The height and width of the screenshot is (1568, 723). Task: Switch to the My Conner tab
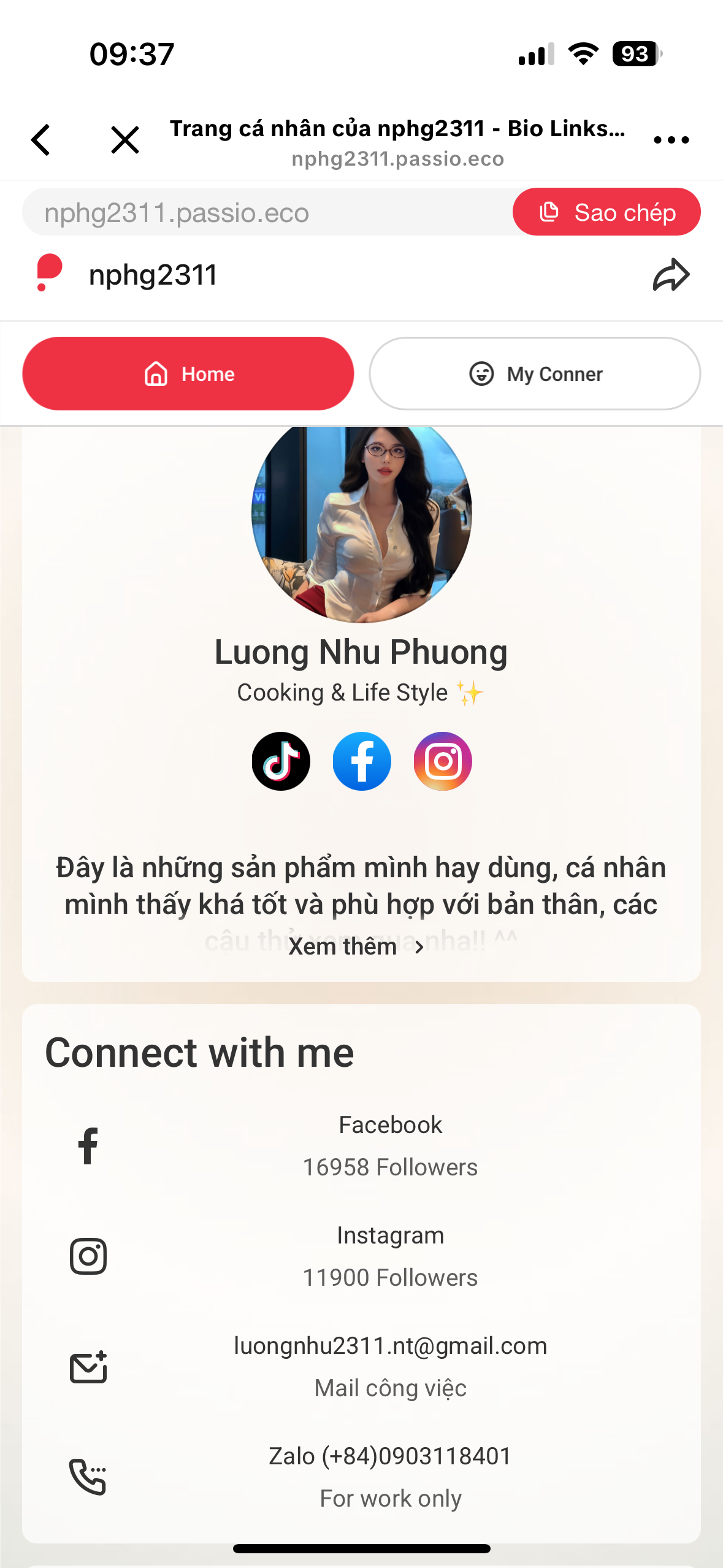point(535,374)
